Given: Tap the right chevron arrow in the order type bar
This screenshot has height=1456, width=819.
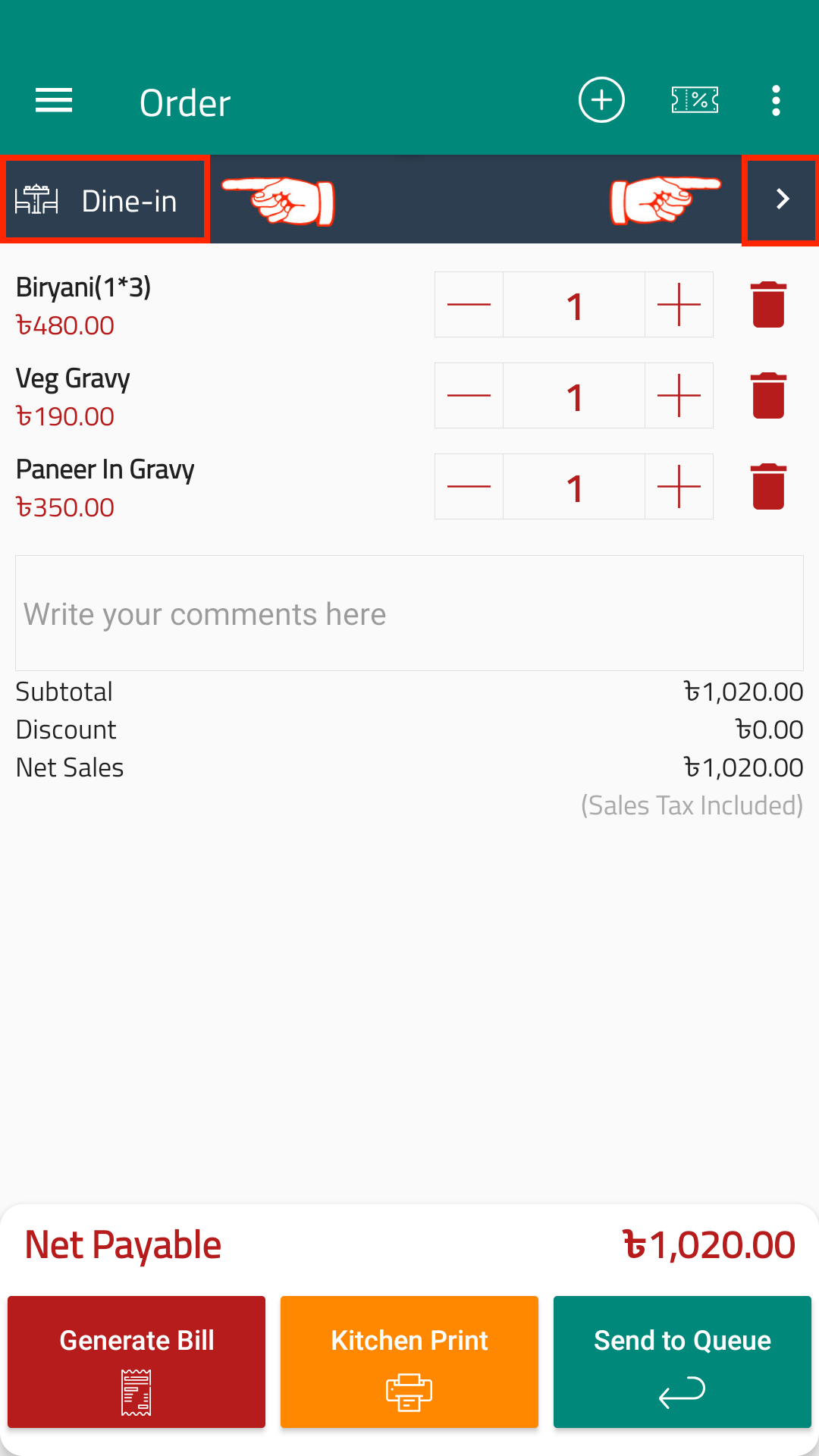Looking at the screenshot, I should point(782,199).
